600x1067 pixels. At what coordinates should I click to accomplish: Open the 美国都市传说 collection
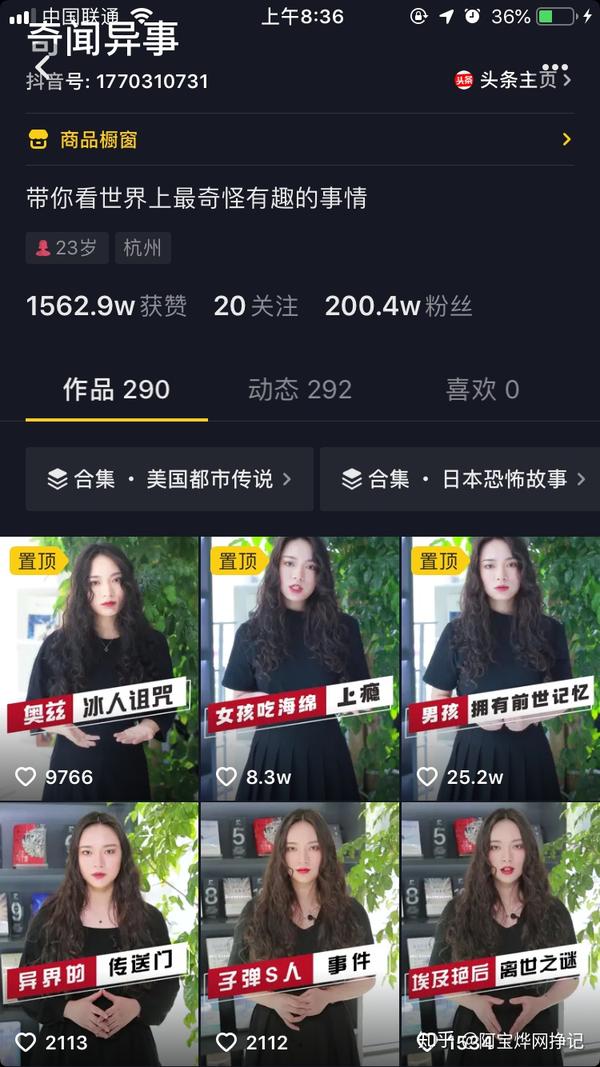click(x=169, y=479)
